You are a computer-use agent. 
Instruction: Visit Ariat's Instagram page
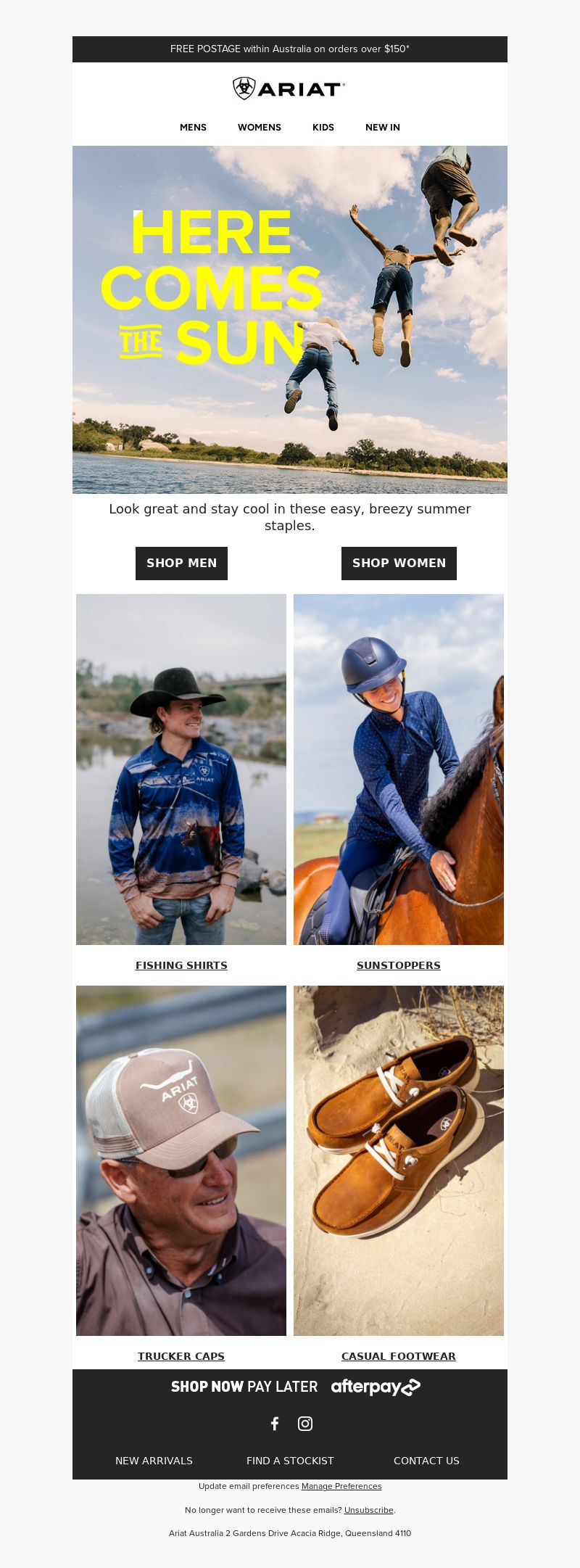click(305, 1424)
